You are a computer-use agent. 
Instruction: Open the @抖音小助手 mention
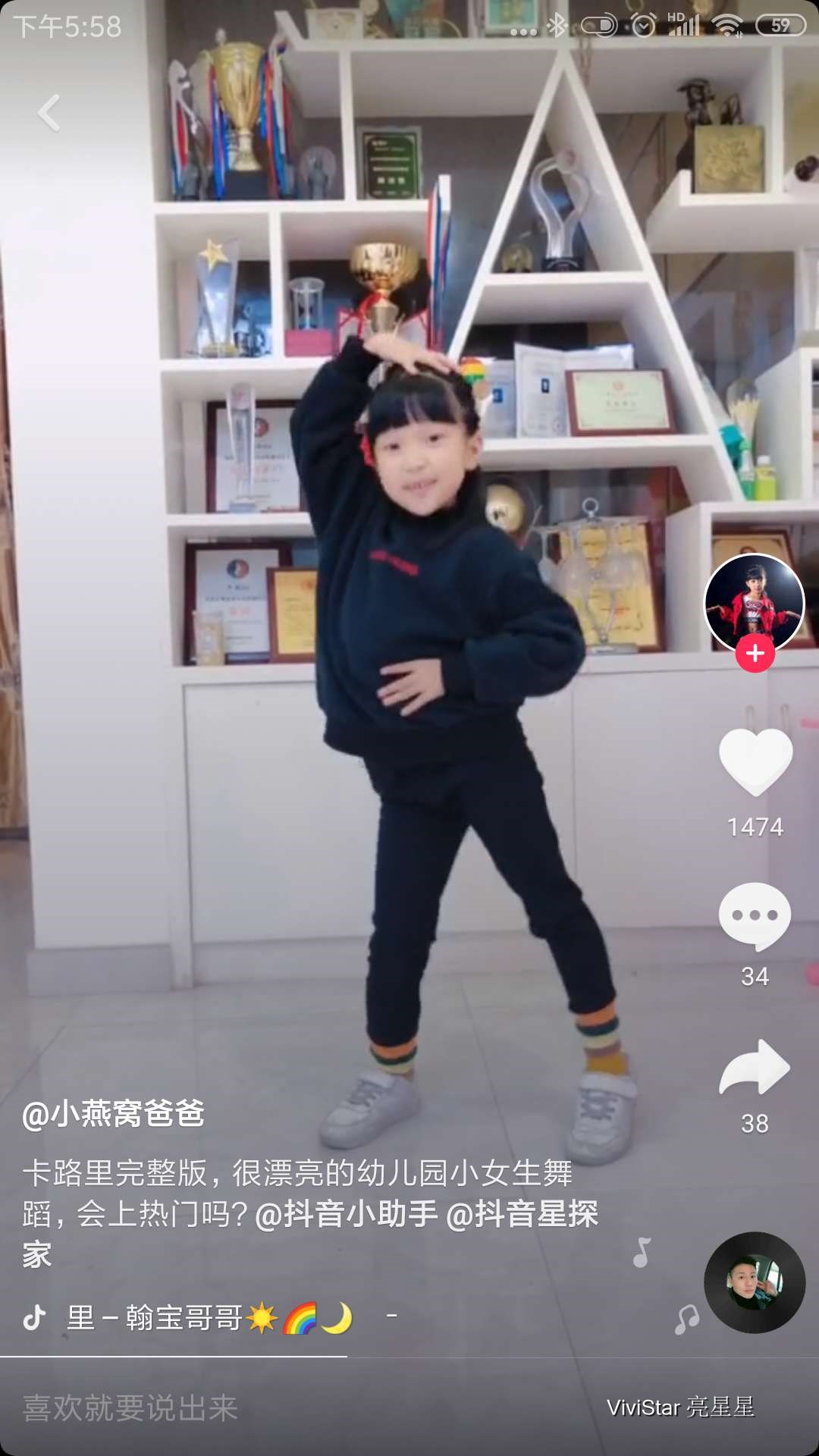(x=347, y=1214)
